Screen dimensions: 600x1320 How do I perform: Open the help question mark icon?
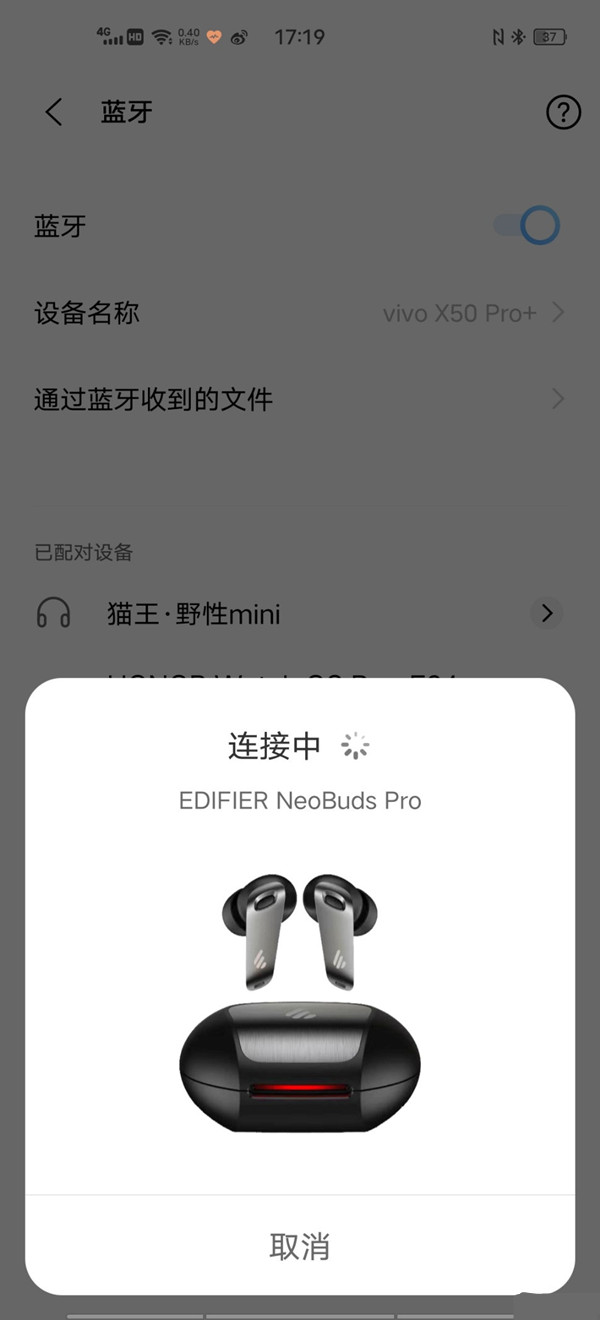click(563, 113)
